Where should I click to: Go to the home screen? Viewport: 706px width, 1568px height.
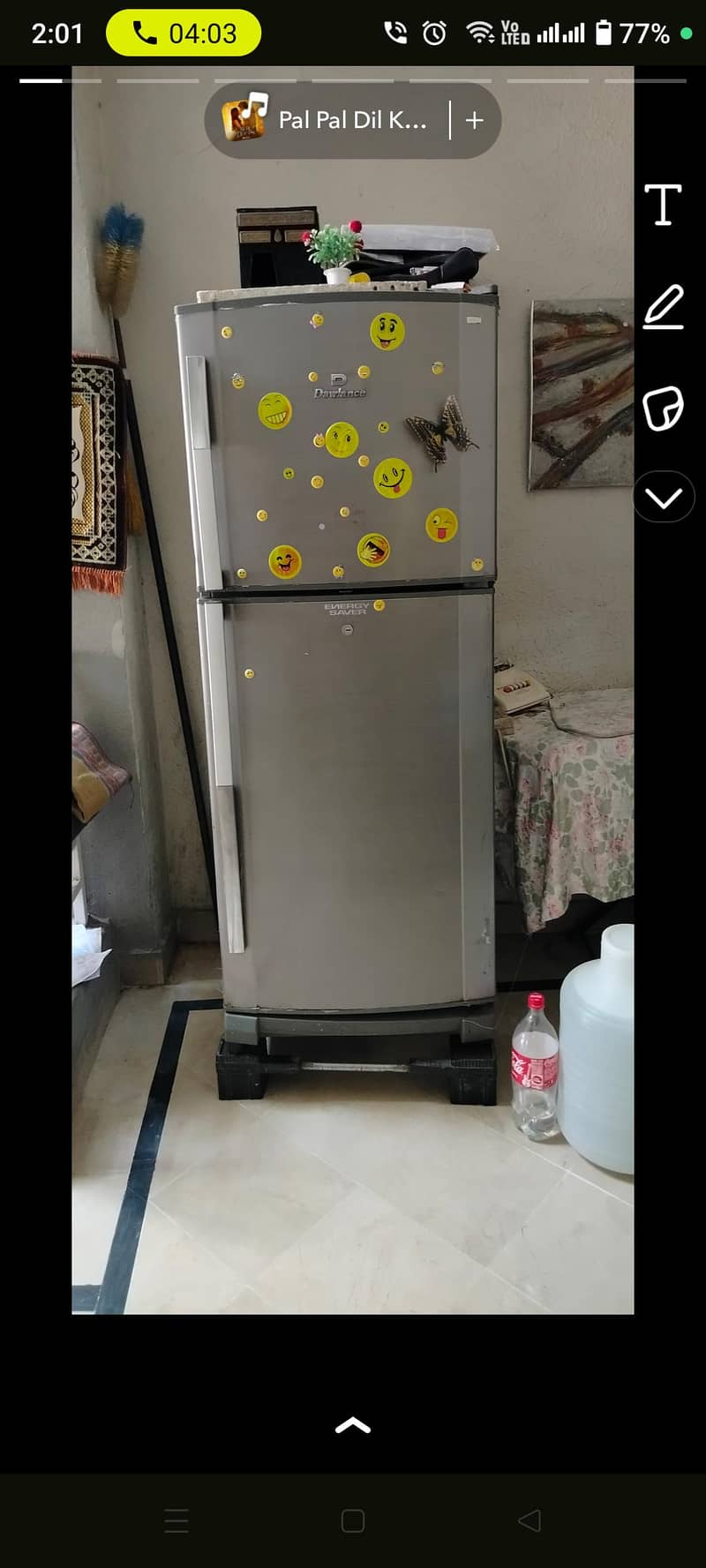coord(353,1520)
